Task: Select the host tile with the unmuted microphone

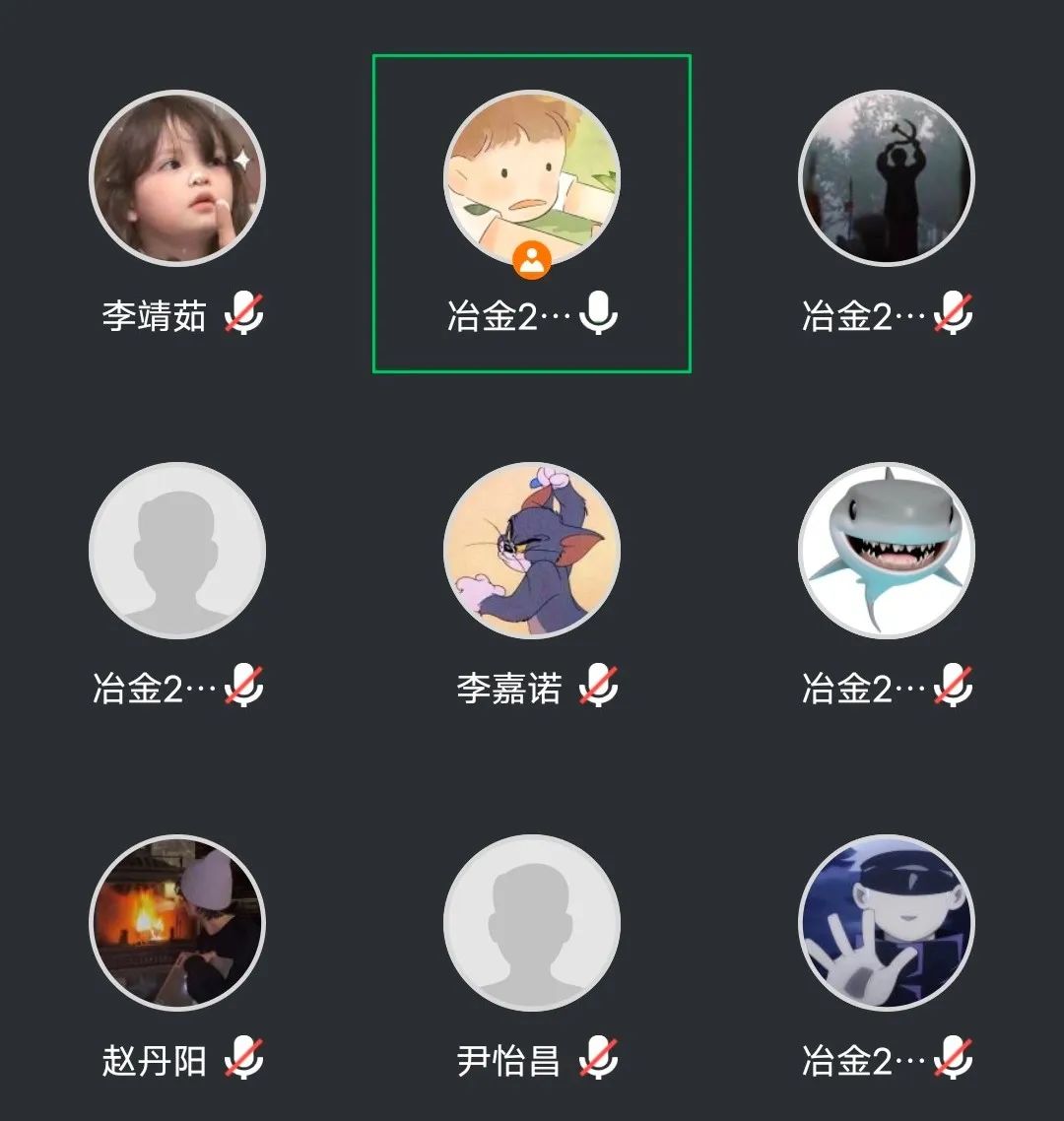Action: pos(532,178)
